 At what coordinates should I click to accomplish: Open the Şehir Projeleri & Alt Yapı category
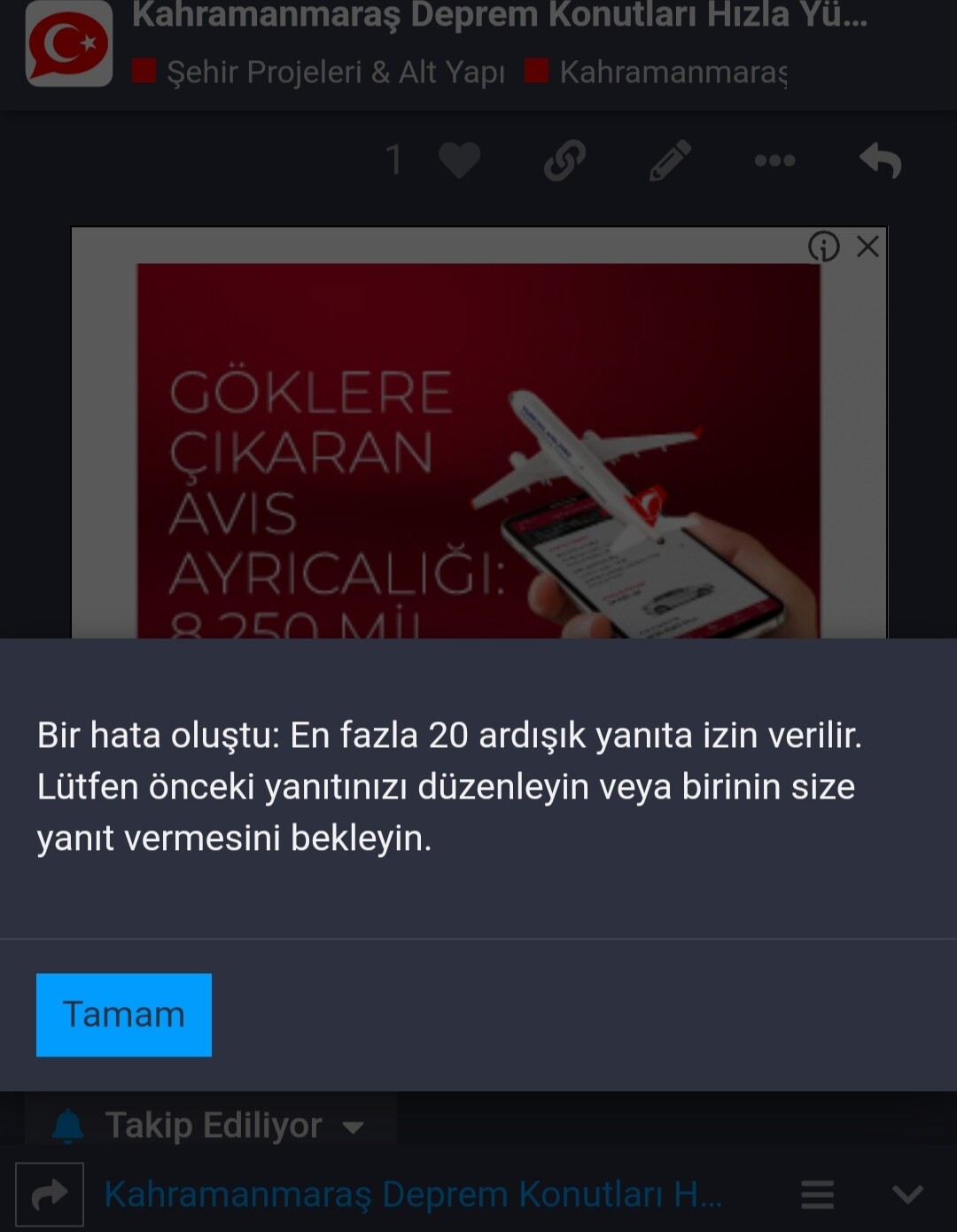tap(335, 72)
